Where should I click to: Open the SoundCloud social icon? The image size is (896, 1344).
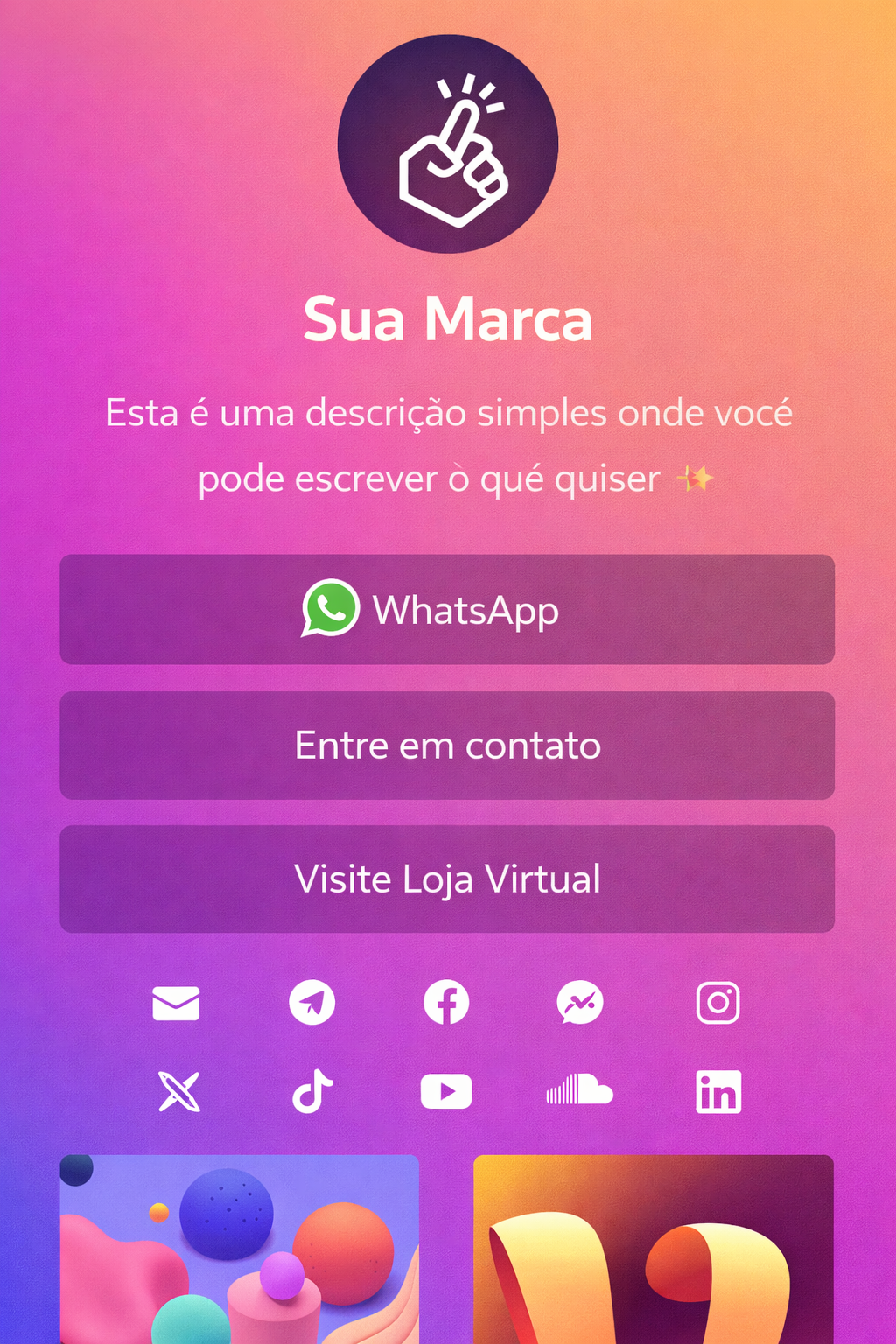coord(582,1090)
